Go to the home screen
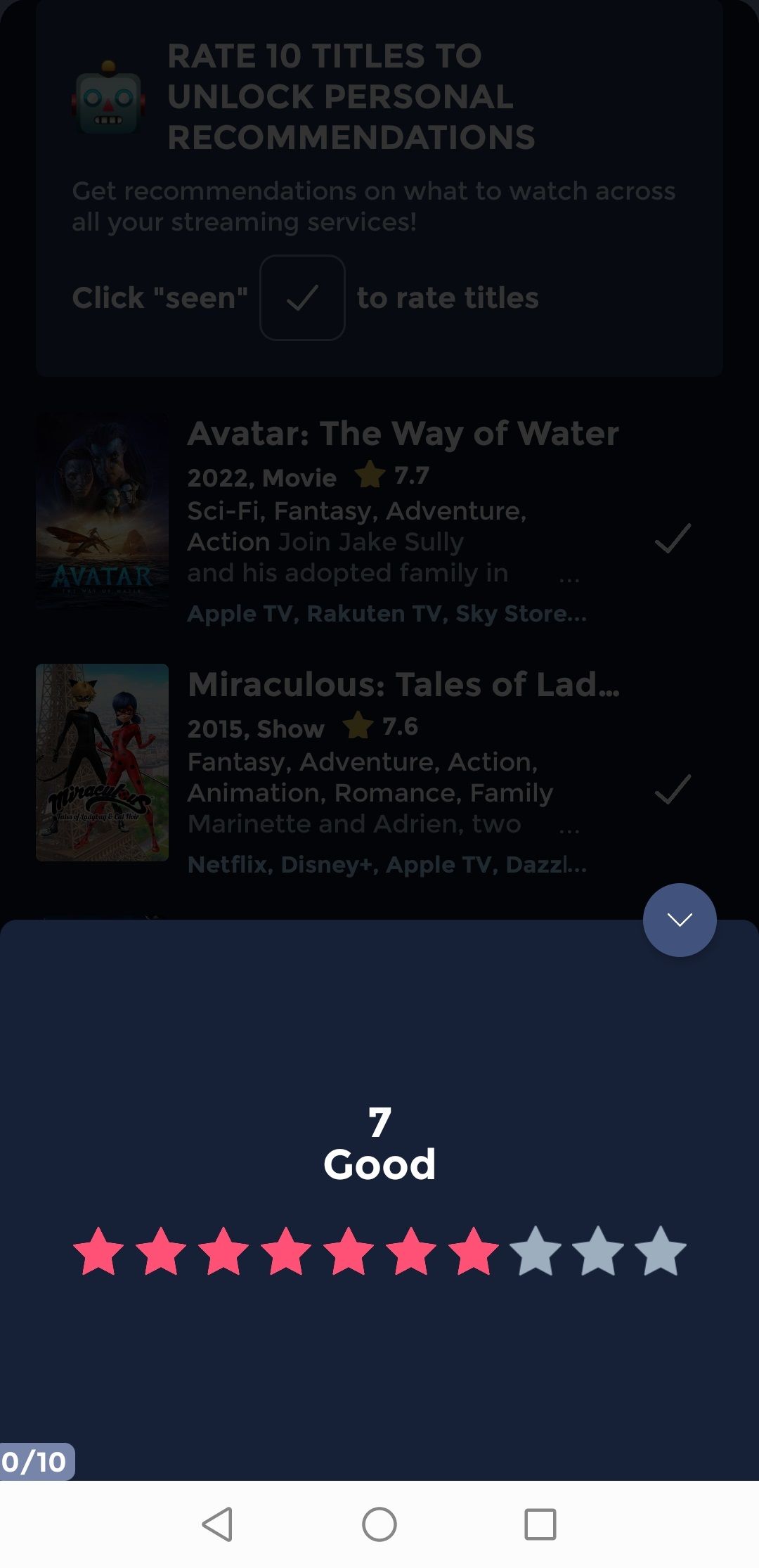This screenshot has height=1568, width=759. tap(379, 1524)
